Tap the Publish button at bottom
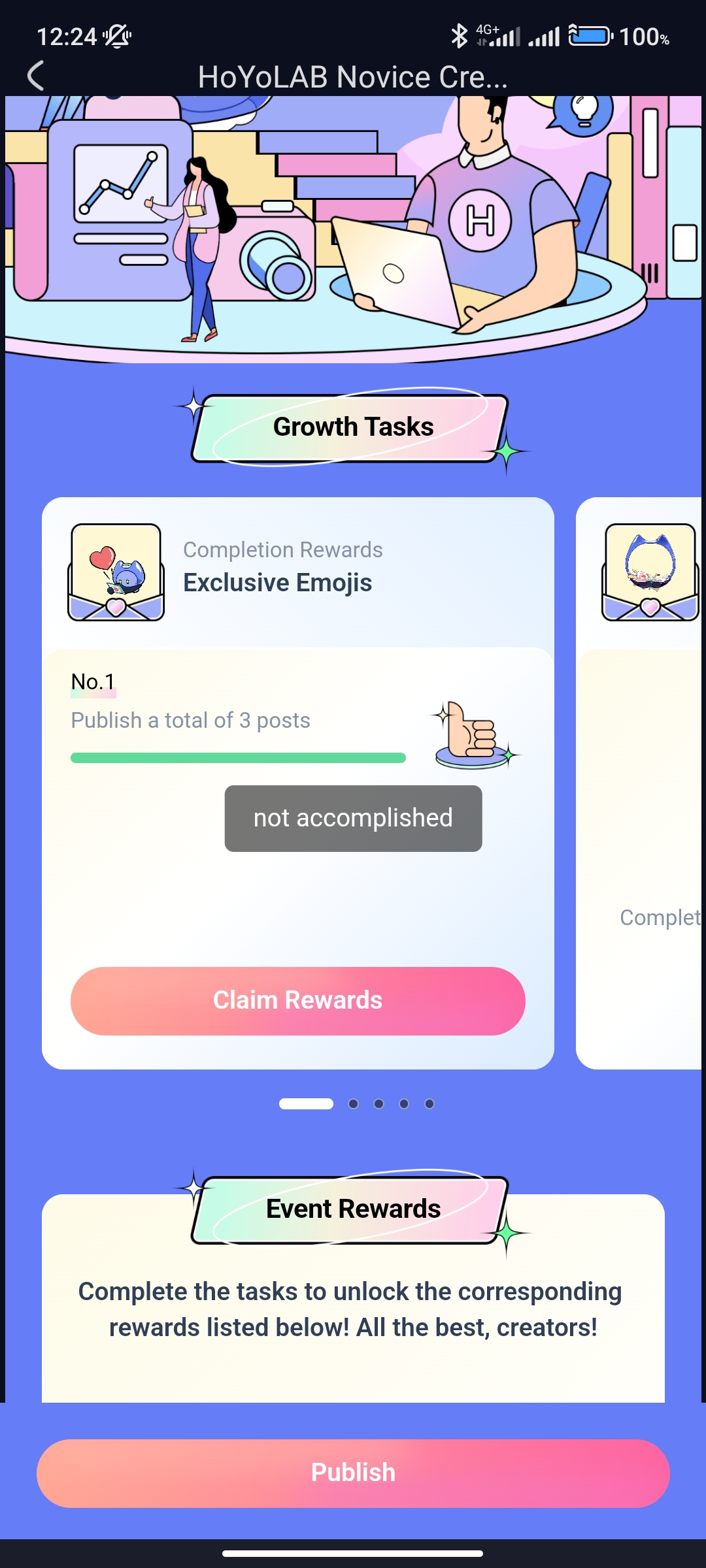The width and height of the screenshot is (706, 1568). 353,1473
